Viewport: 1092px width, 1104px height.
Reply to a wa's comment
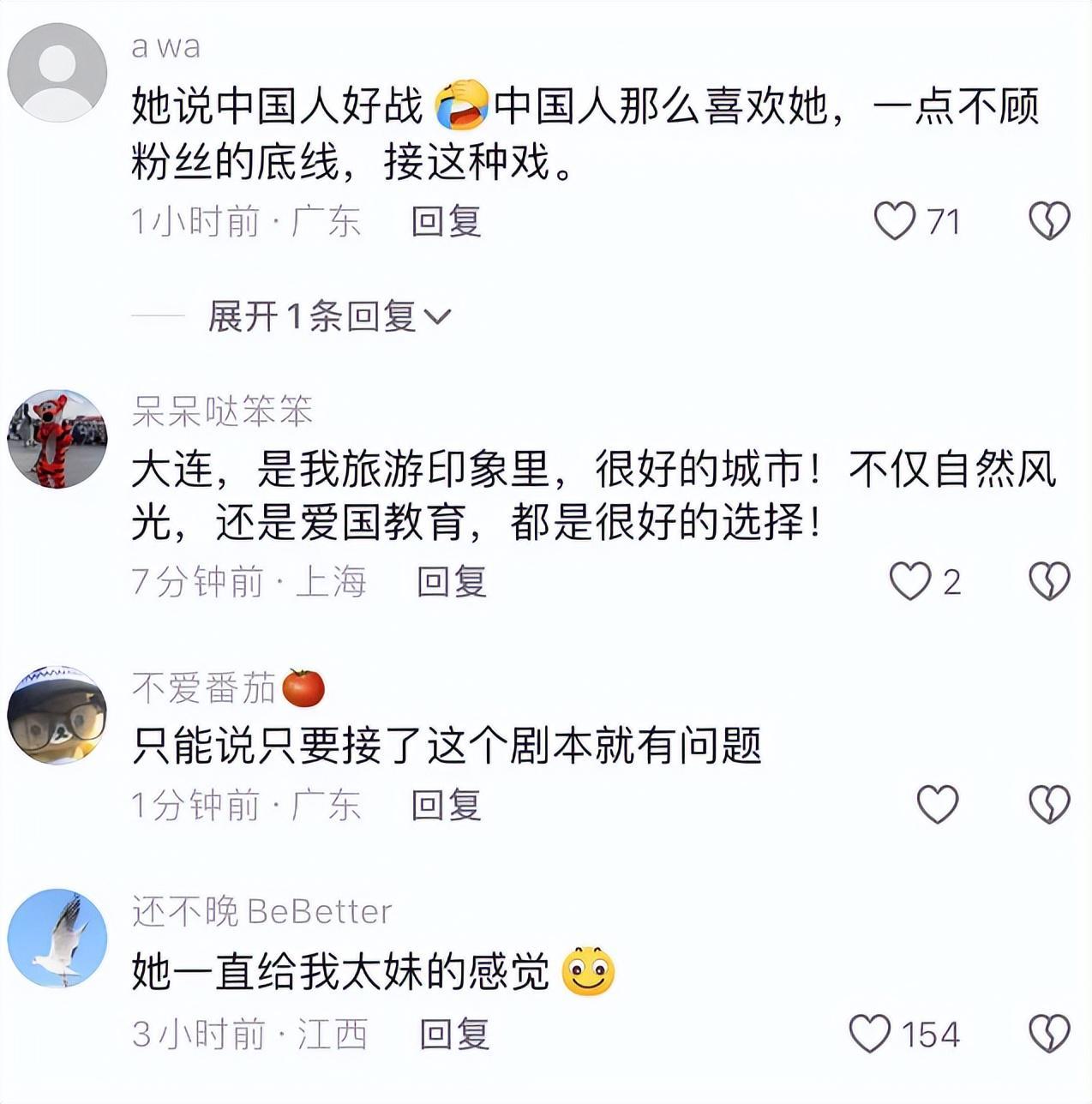coord(446,221)
